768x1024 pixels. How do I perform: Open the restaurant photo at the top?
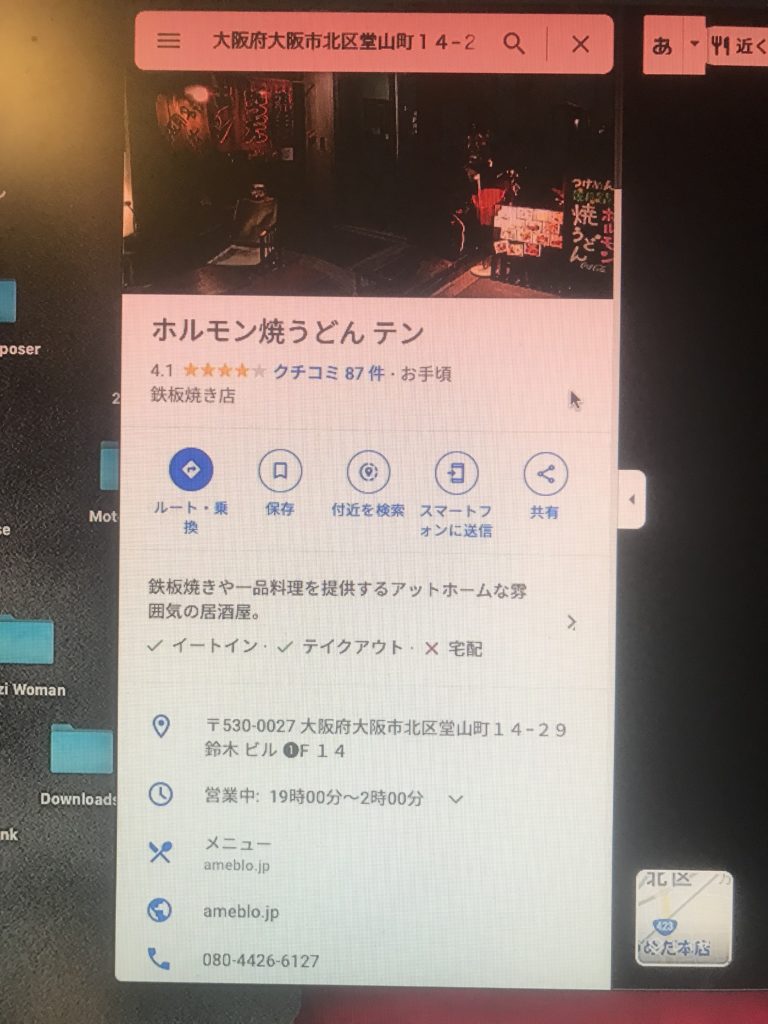(367, 185)
